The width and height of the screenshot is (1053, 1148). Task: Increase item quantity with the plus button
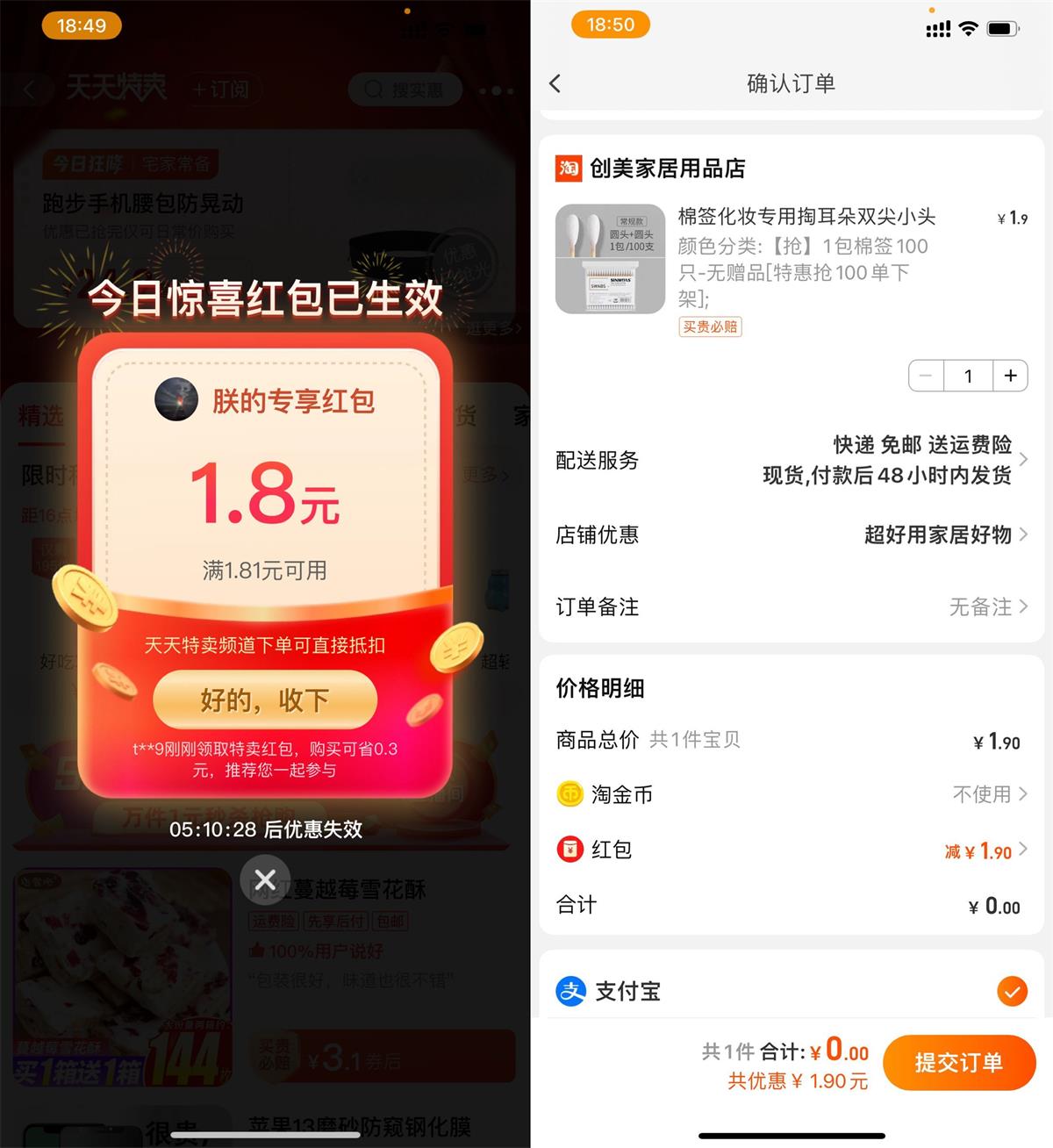click(x=1010, y=376)
